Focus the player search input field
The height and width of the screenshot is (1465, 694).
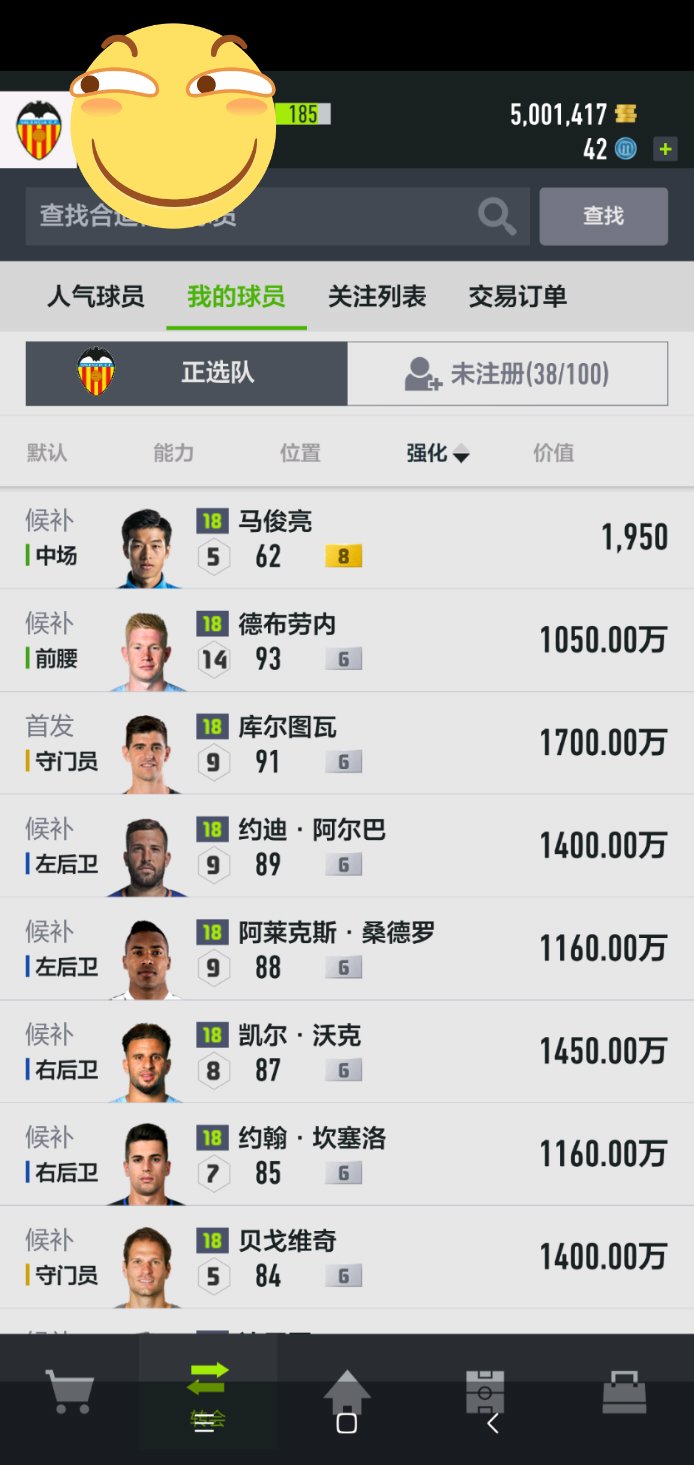click(x=277, y=216)
